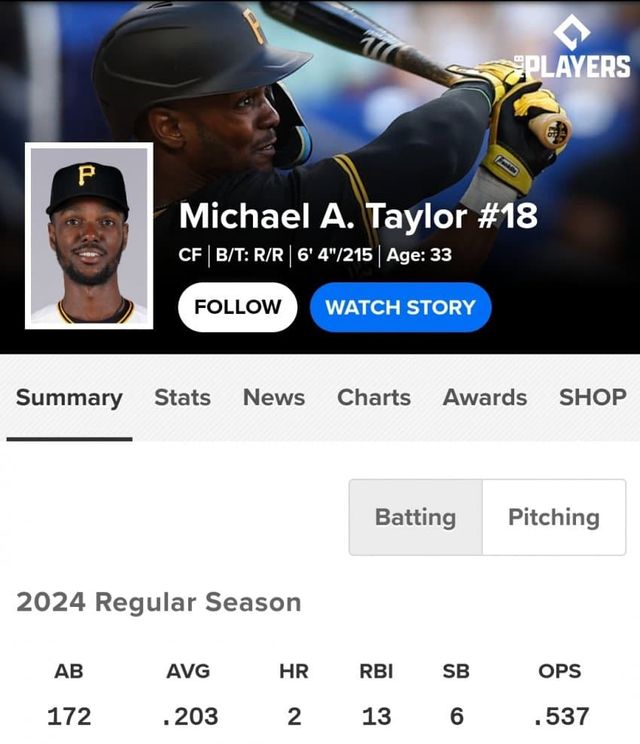Open the News tab
The height and width of the screenshot is (744, 640).
click(274, 398)
